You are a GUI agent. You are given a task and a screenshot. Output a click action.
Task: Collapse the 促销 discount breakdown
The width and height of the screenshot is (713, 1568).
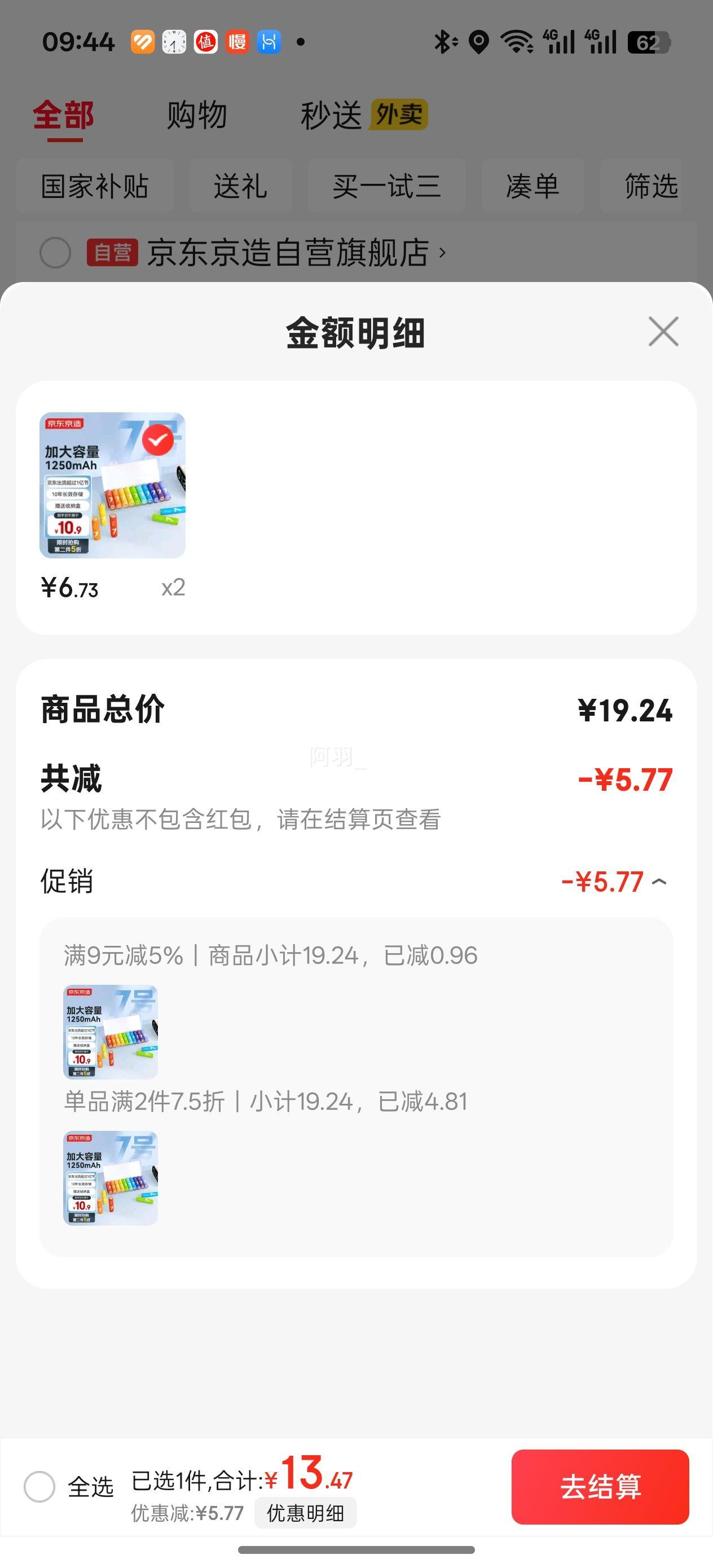click(x=659, y=882)
